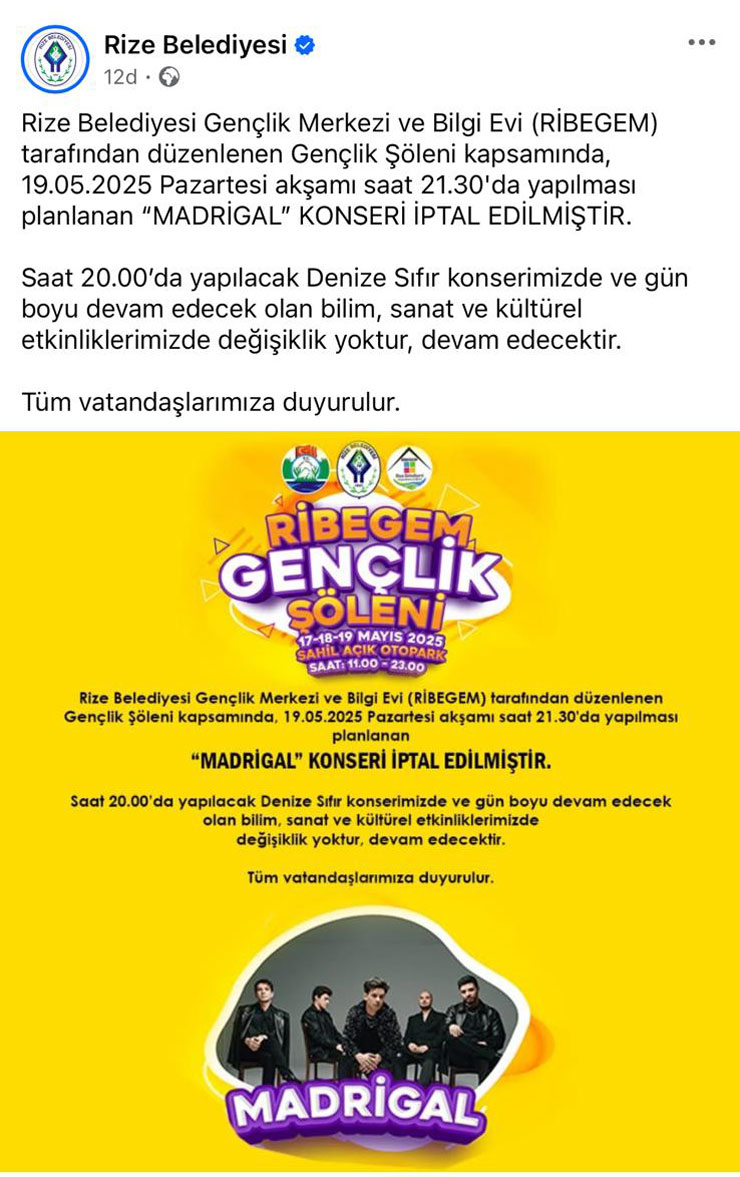
Task: Click the SAAT: 11.00 - 23.00 banner
Action: coord(370,667)
